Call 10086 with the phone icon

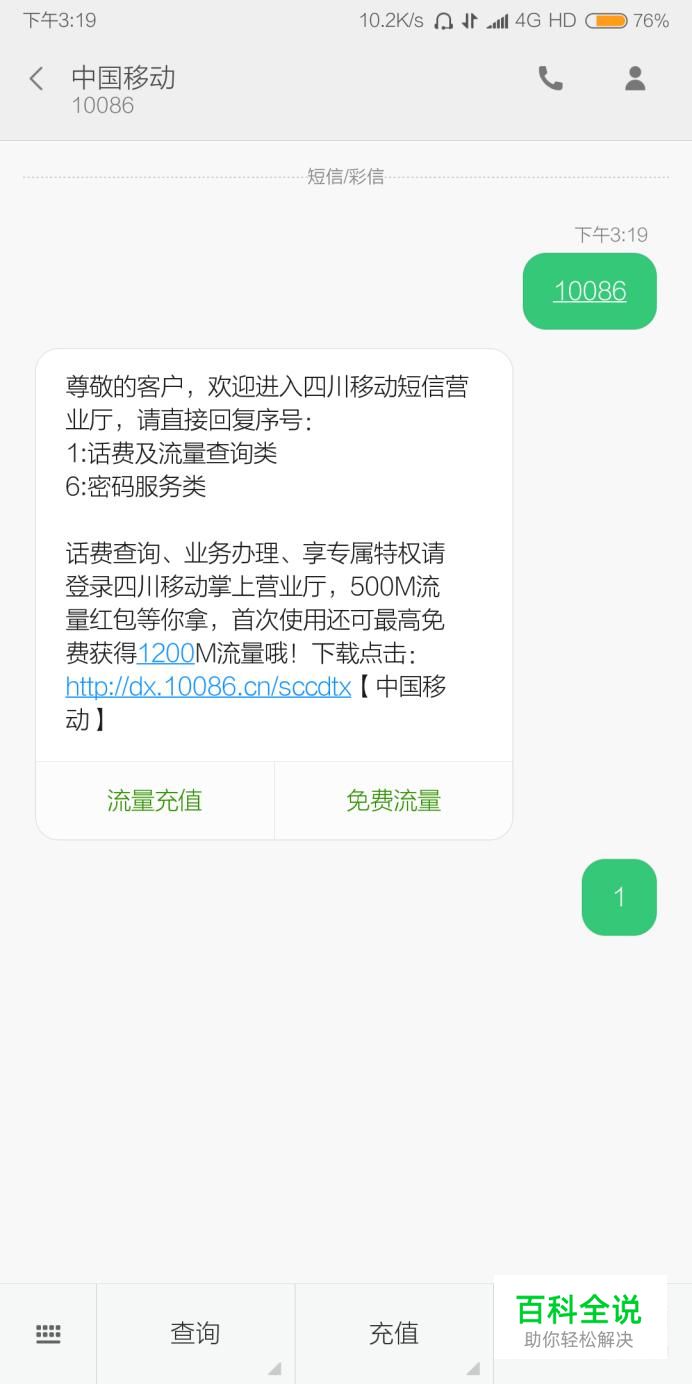pyautogui.click(x=550, y=78)
